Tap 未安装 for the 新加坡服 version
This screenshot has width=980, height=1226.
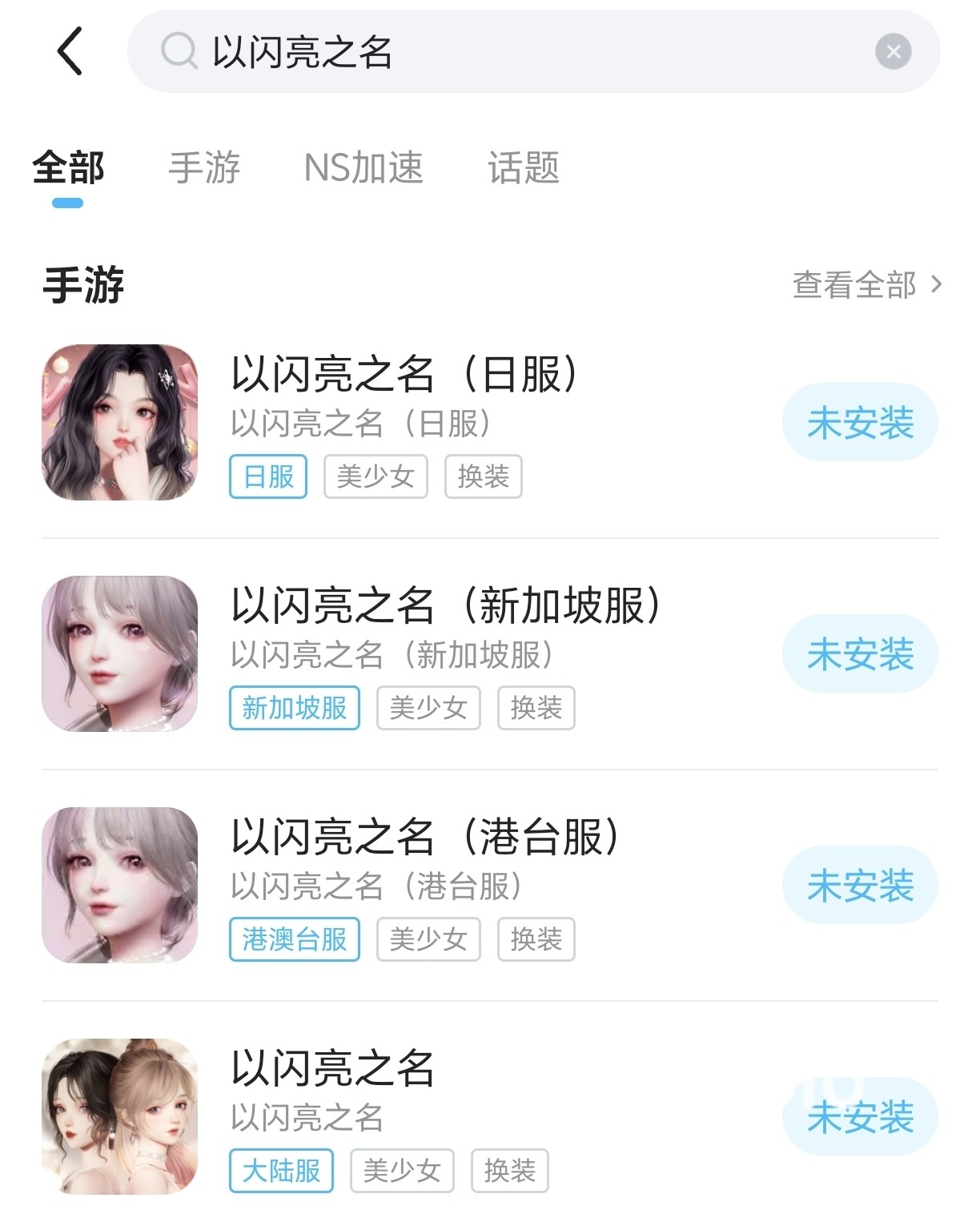point(860,654)
